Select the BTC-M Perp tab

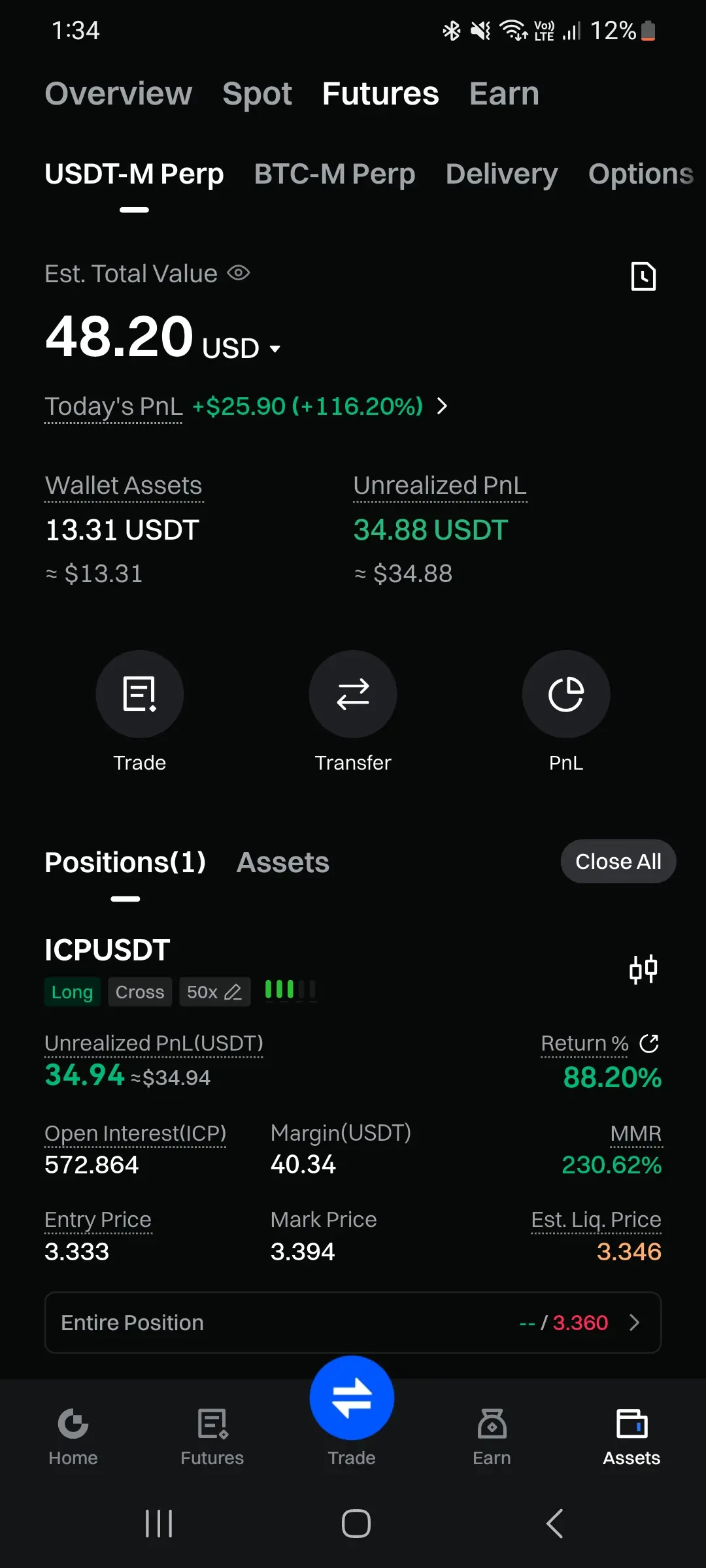coord(334,174)
